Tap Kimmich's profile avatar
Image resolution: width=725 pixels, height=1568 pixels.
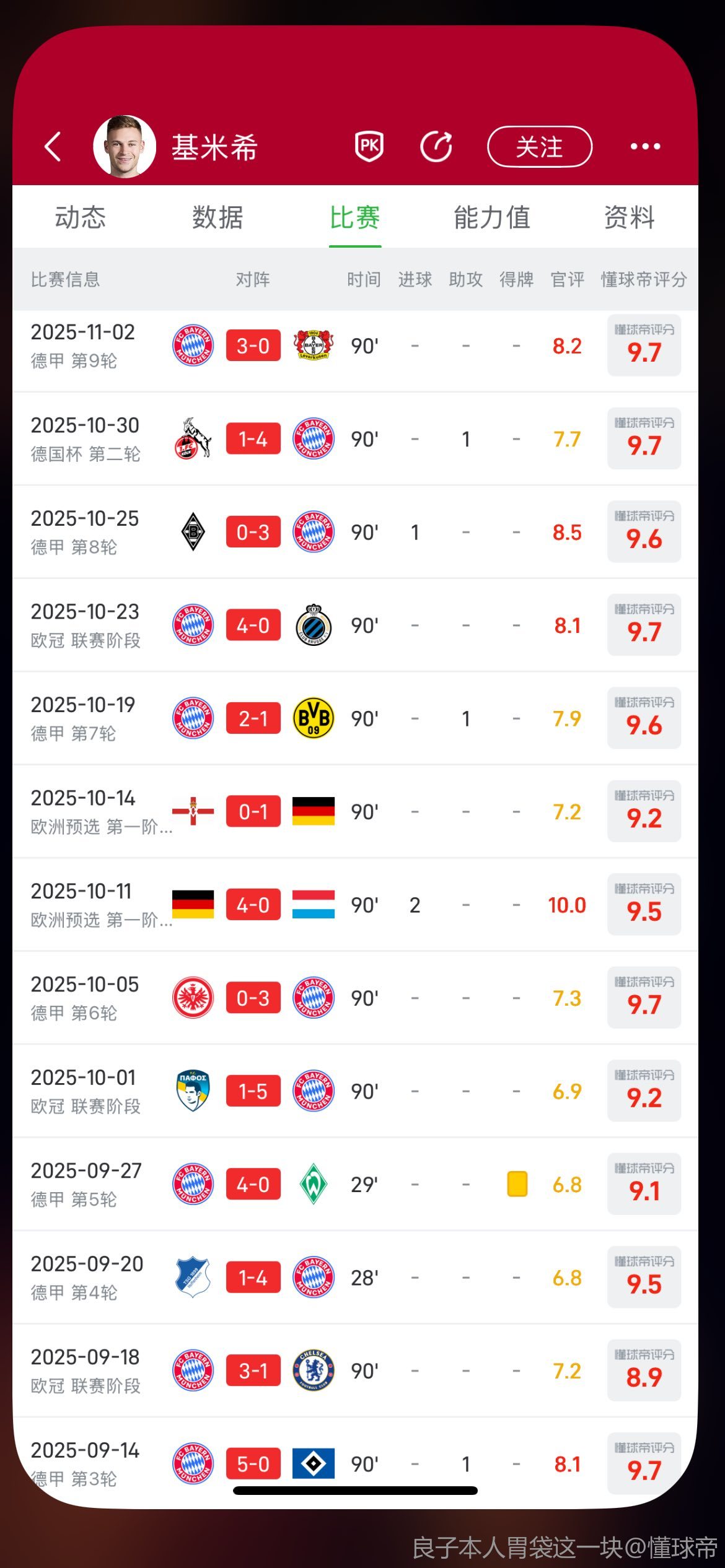click(125, 147)
